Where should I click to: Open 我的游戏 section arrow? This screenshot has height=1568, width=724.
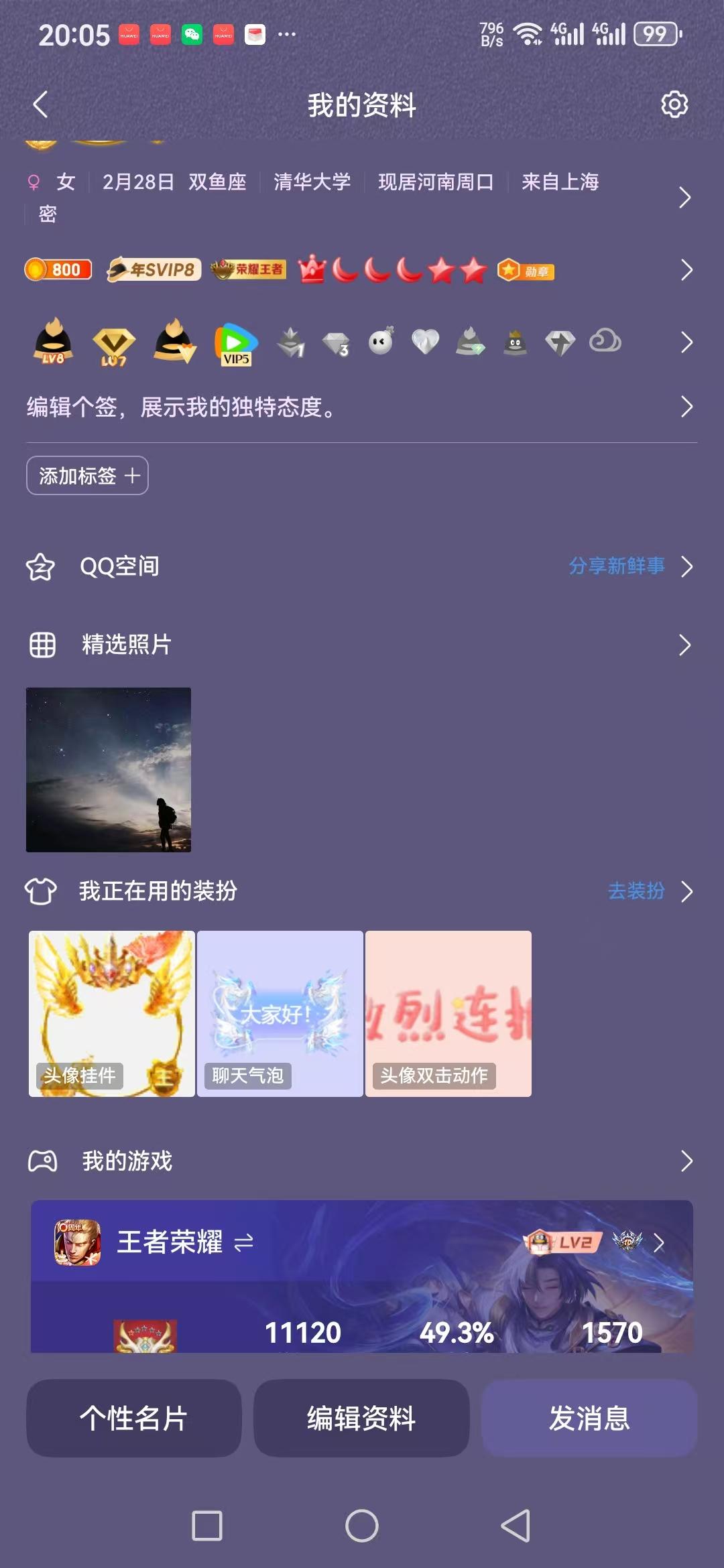point(686,1163)
